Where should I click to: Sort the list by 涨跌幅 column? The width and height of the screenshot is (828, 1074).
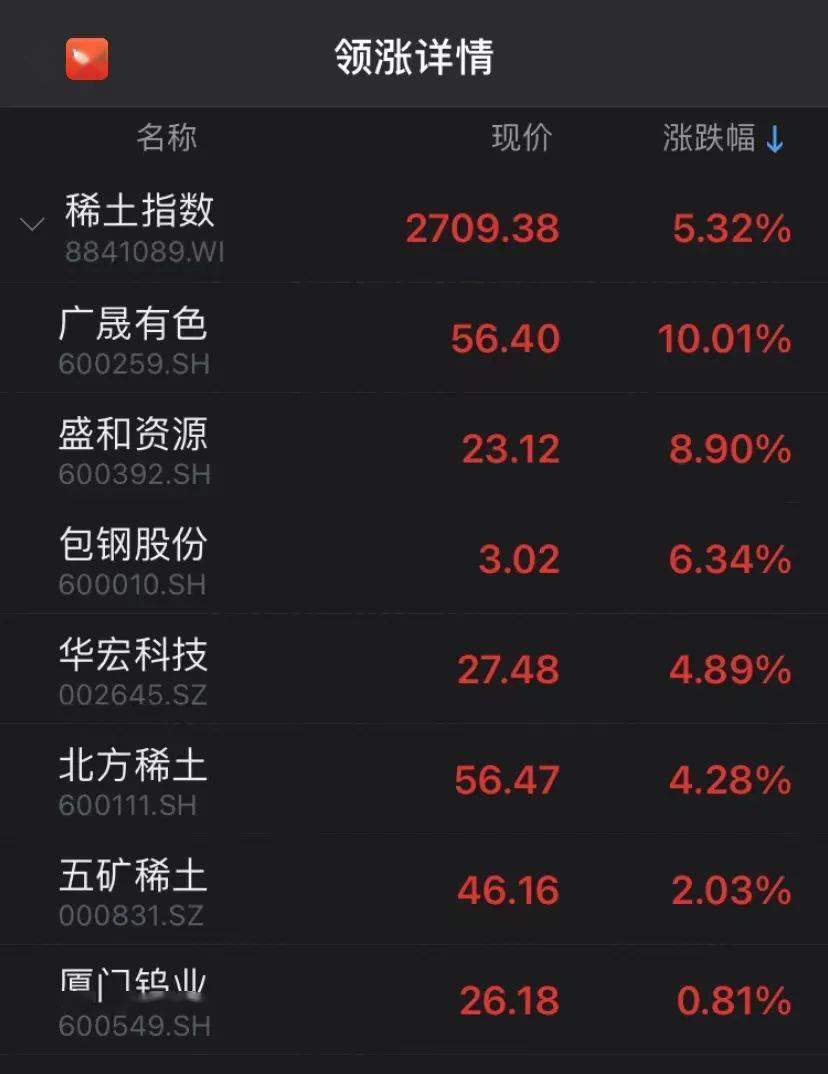(724, 139)
